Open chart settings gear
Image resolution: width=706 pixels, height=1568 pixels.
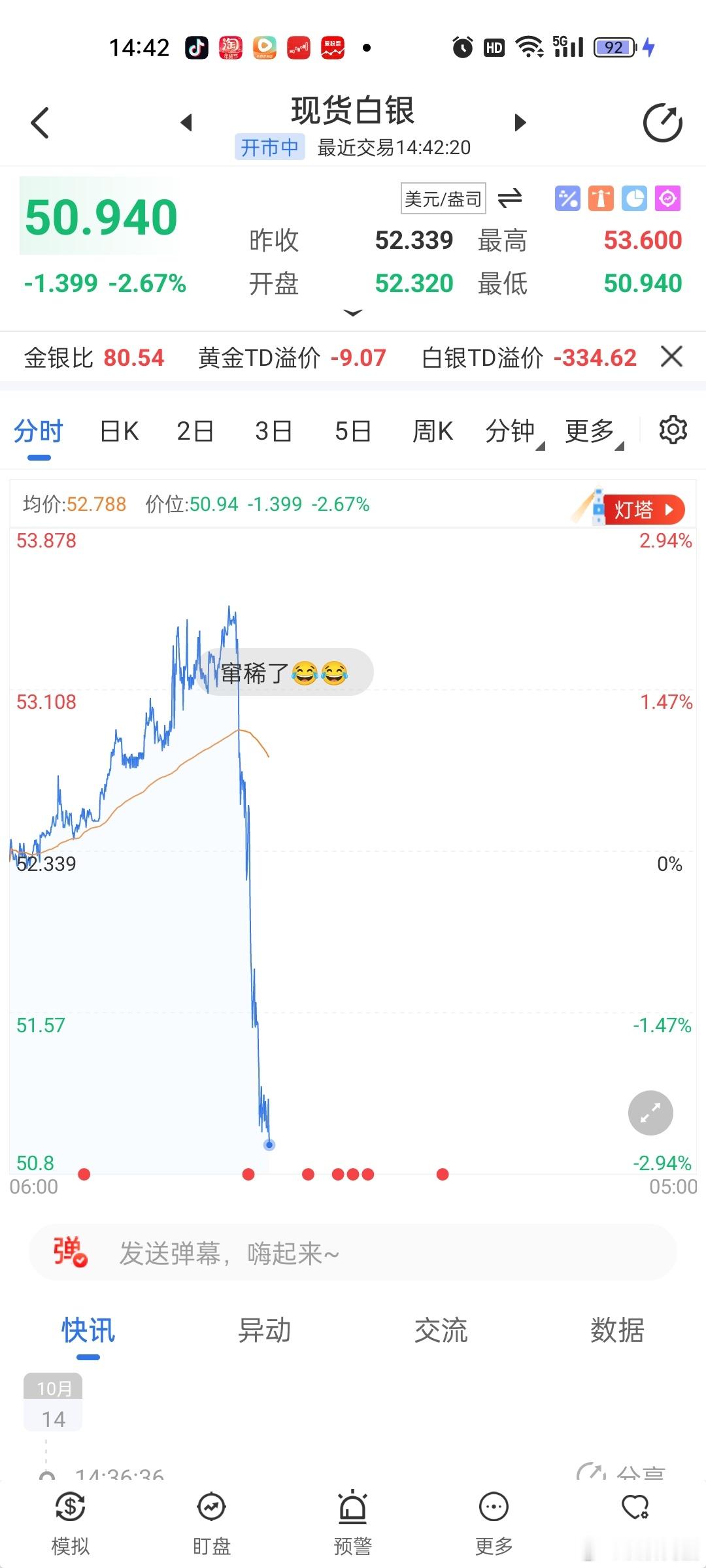click(673, 430)
